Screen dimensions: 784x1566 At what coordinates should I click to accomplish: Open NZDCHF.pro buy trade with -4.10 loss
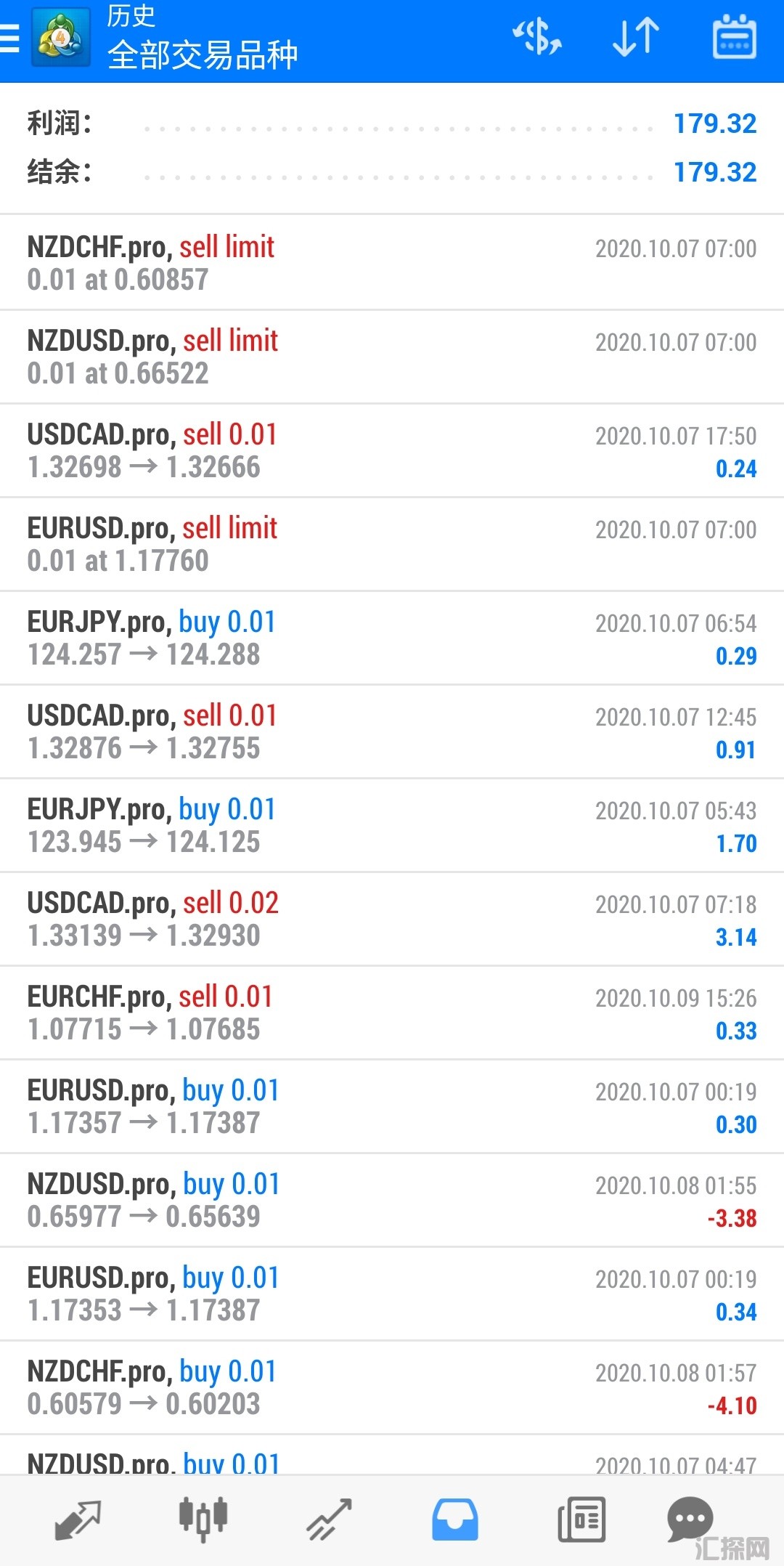[392, 1387]
